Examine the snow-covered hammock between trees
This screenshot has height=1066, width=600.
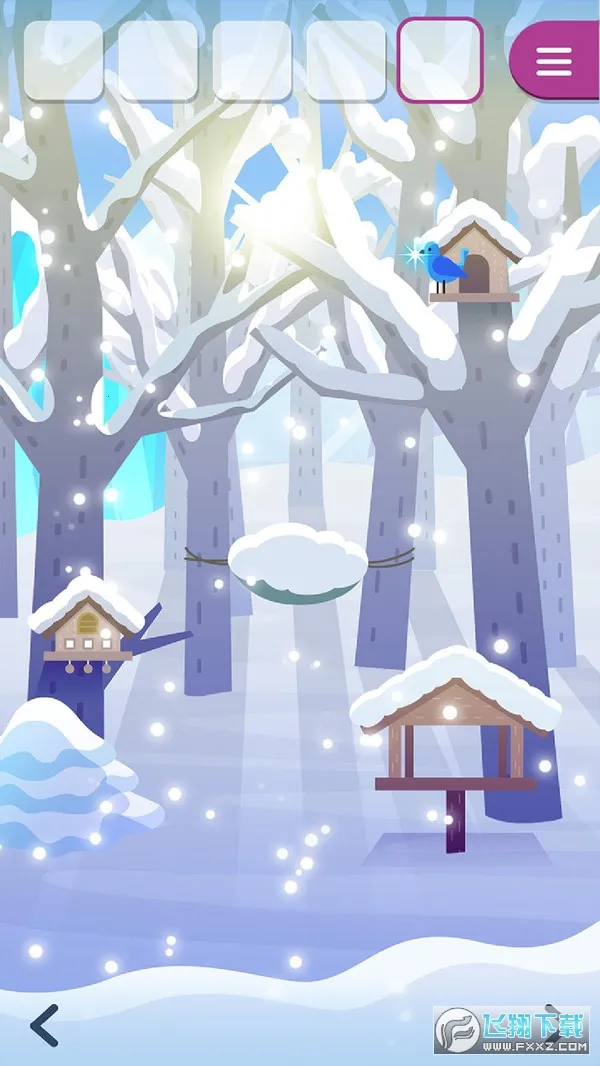tap(298, 565)
